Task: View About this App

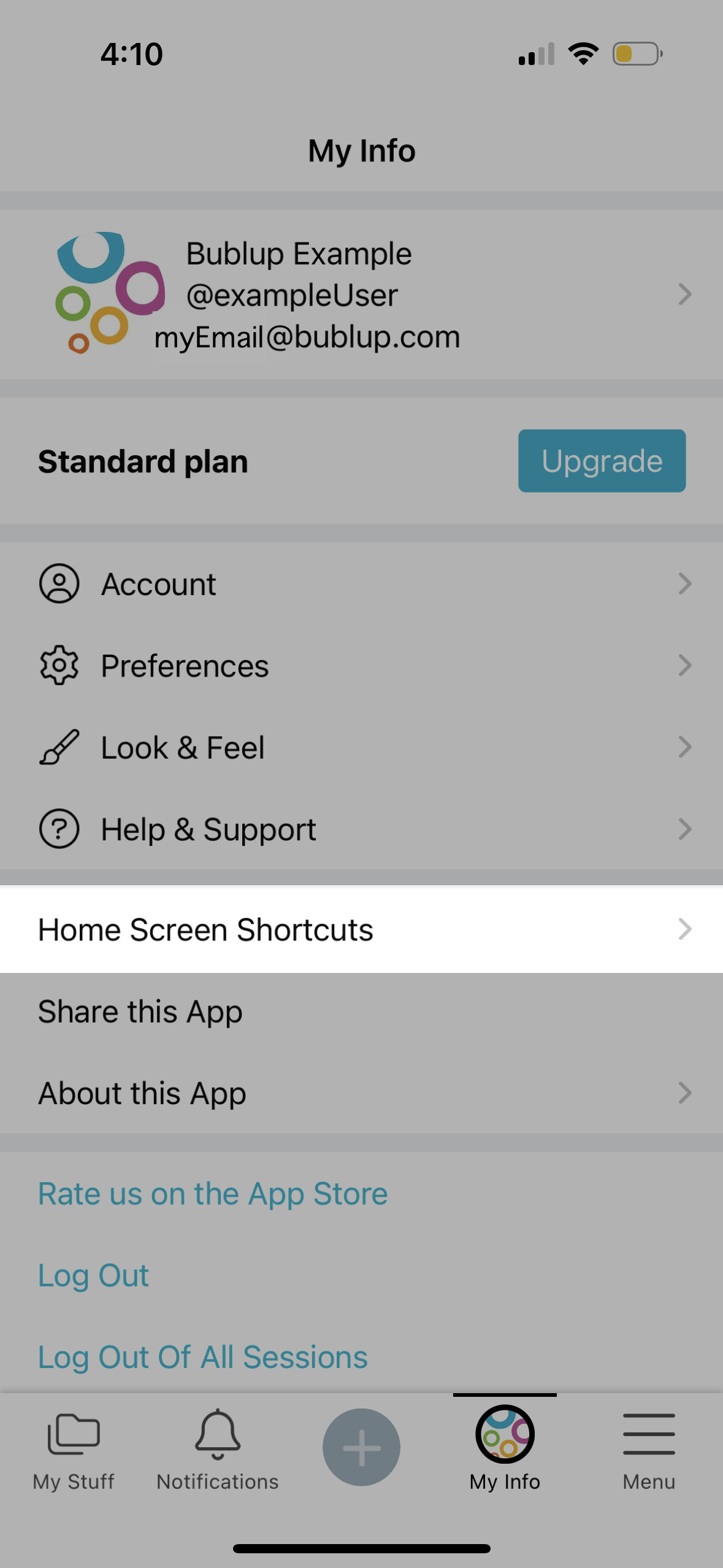Action: coord(361,1093)
